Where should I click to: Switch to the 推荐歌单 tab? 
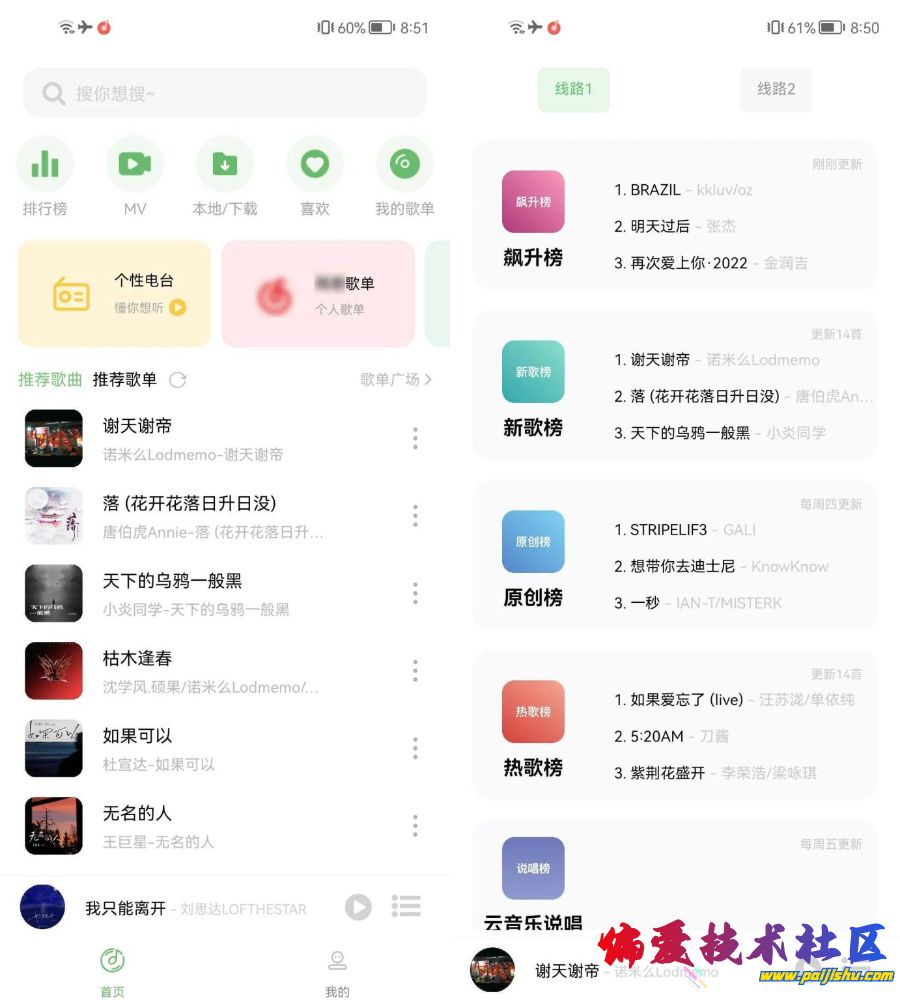click(125, 379)
